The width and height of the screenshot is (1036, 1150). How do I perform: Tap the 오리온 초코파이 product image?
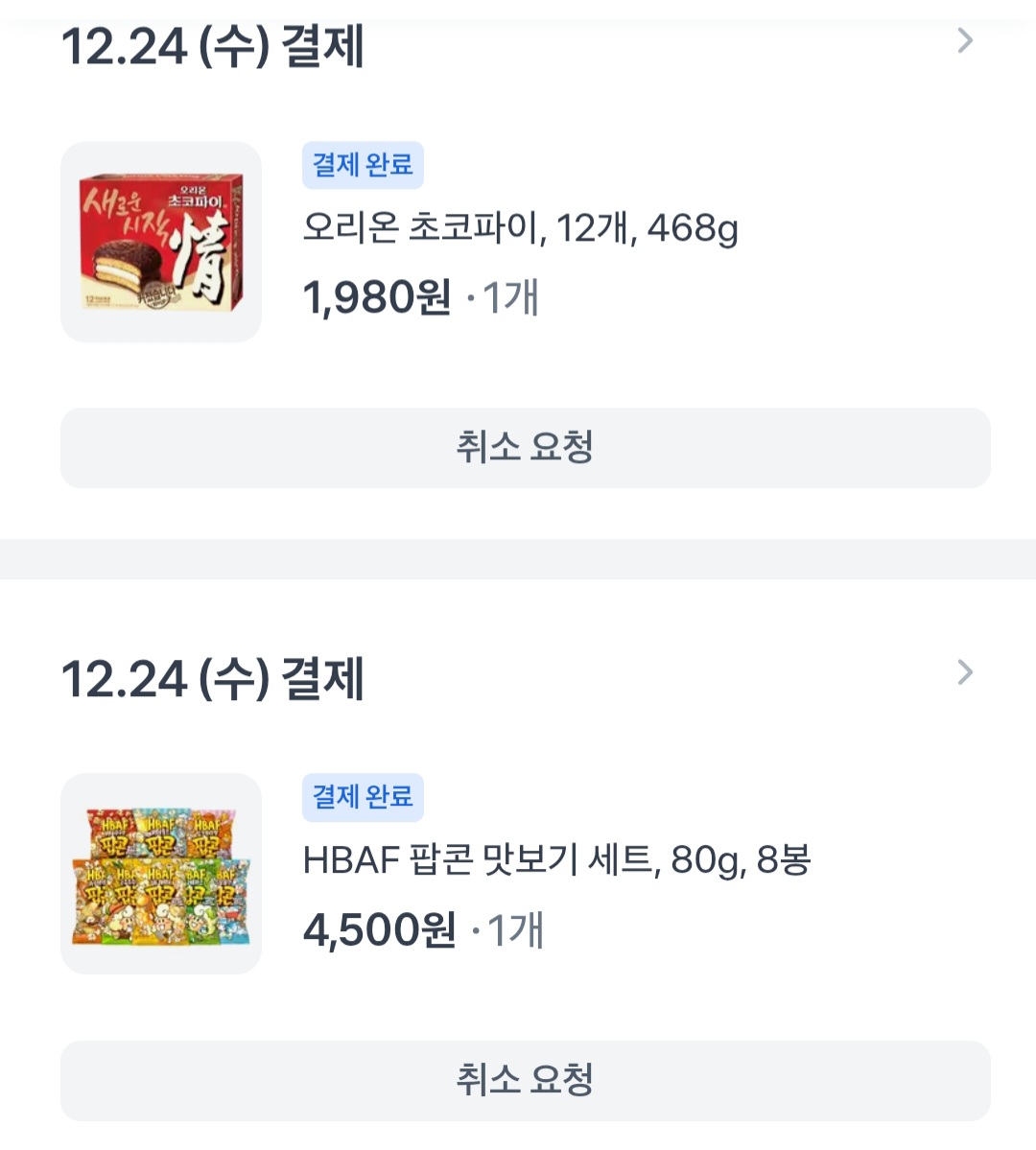click(161, 242)
